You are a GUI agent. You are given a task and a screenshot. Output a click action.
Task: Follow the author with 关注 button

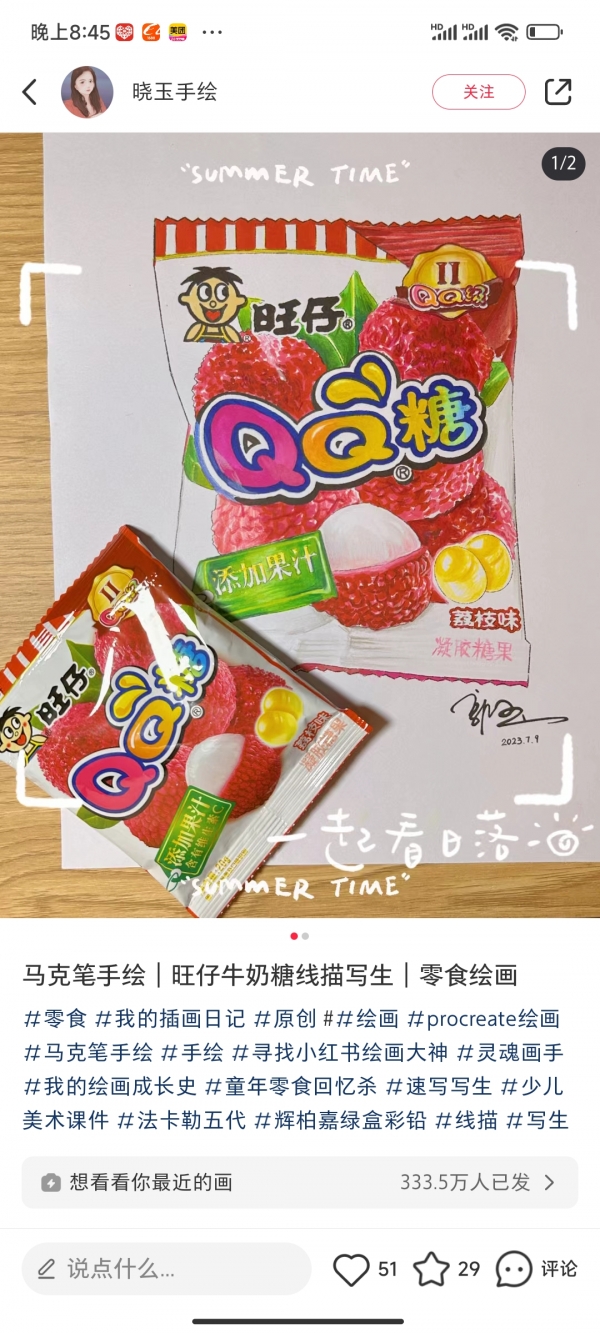click(x=478, y=92)
